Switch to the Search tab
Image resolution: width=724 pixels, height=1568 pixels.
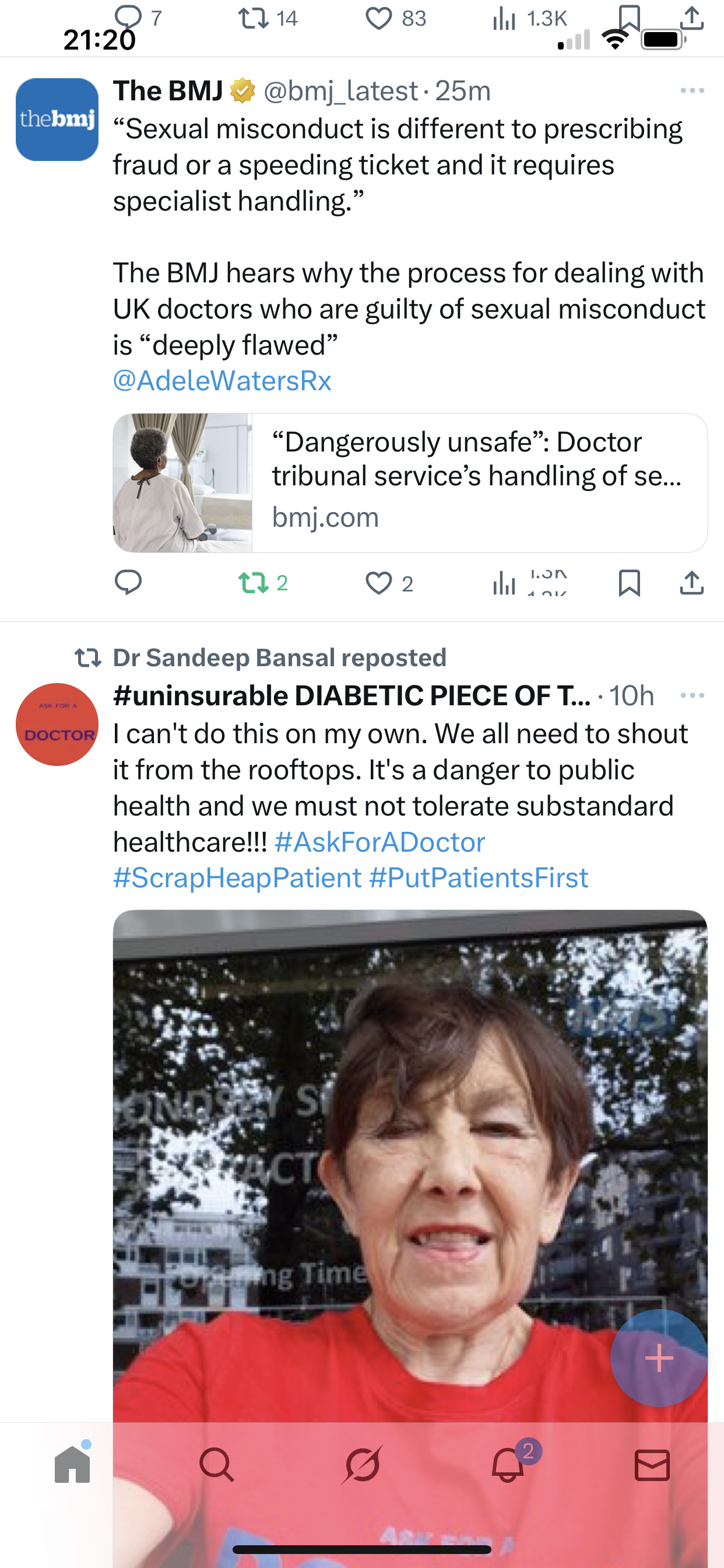(x=217, y=1465)
